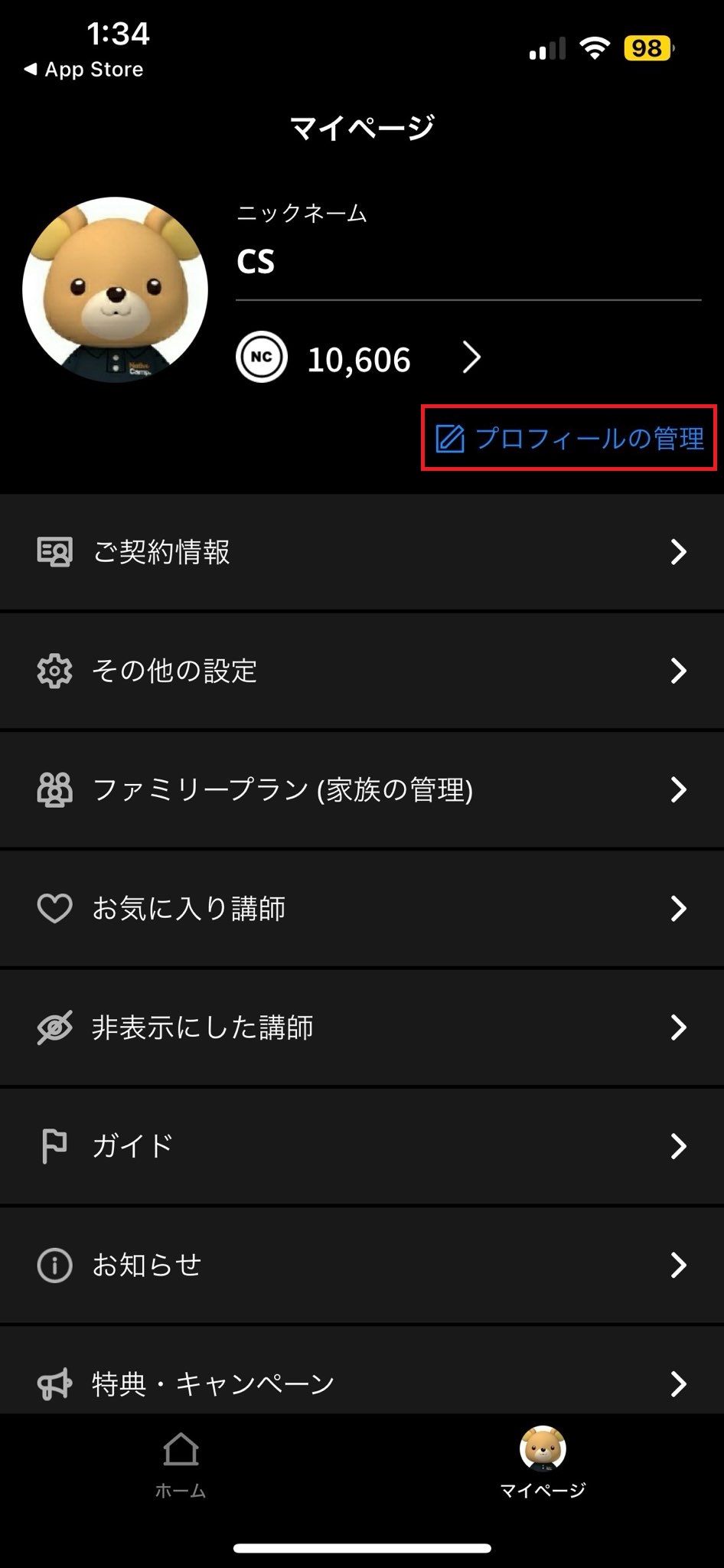Image resolution: width=724 pixels, height=1568 pixels.
Task: Open the ガイド row
Action: (362, 1146)
